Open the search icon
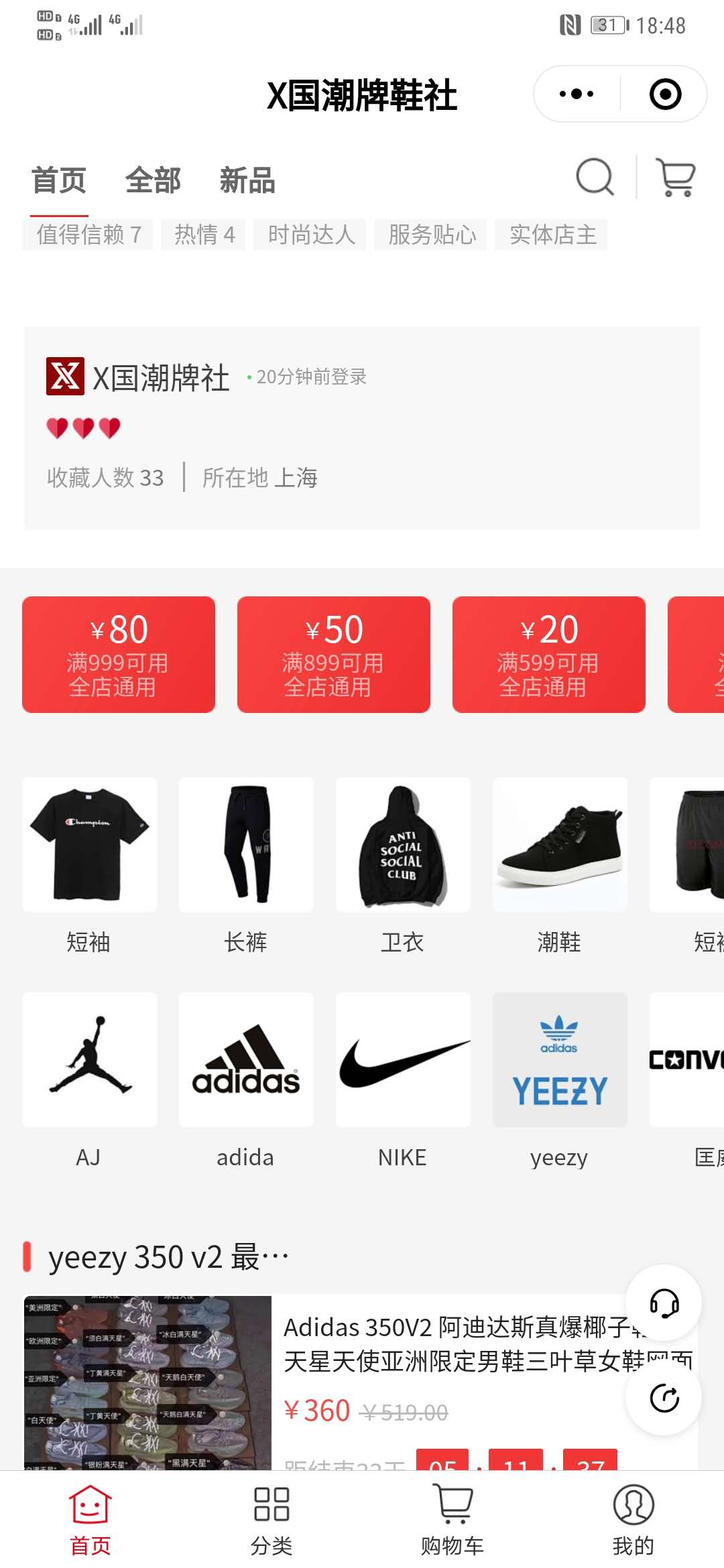 click(x=595, y=178)
